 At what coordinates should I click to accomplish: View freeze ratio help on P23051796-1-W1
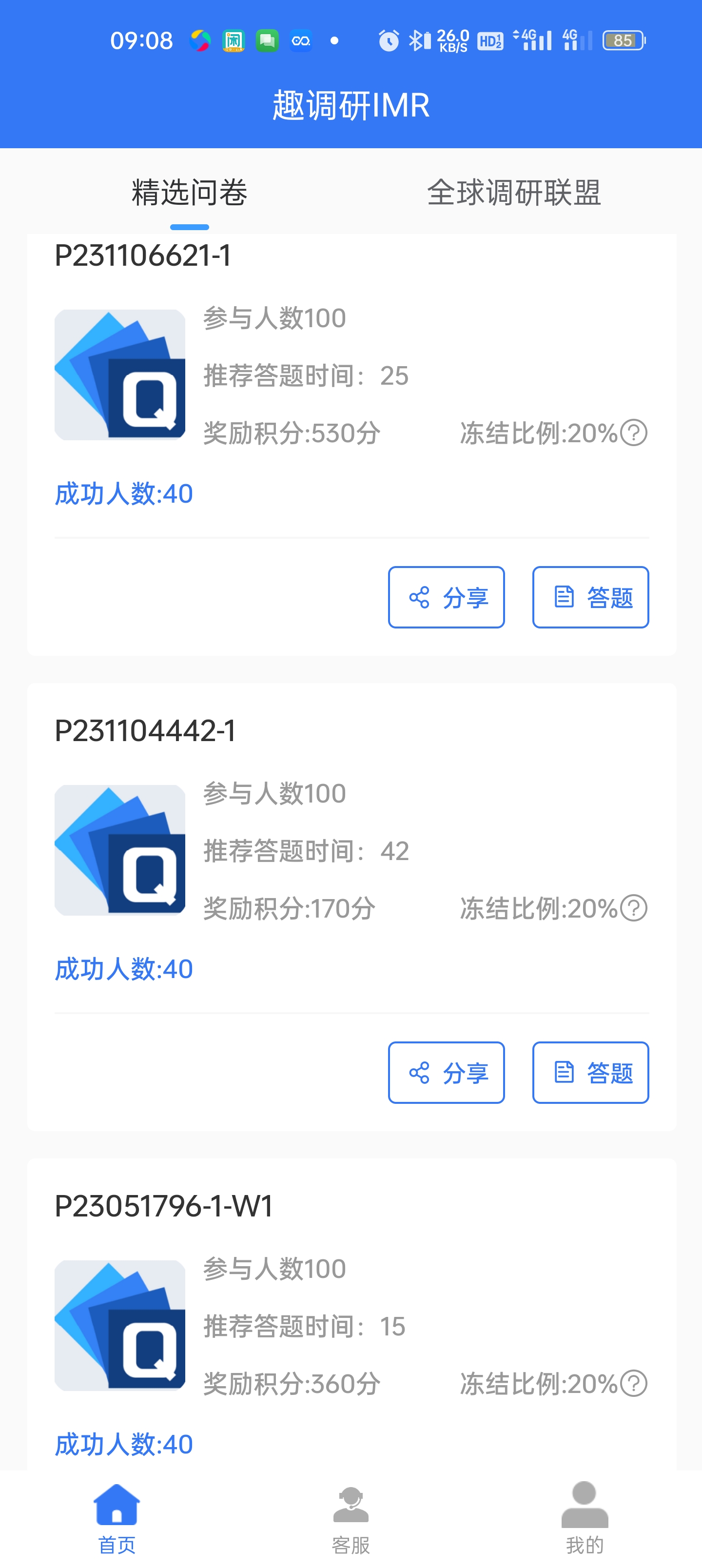(x=634, y=1384)
